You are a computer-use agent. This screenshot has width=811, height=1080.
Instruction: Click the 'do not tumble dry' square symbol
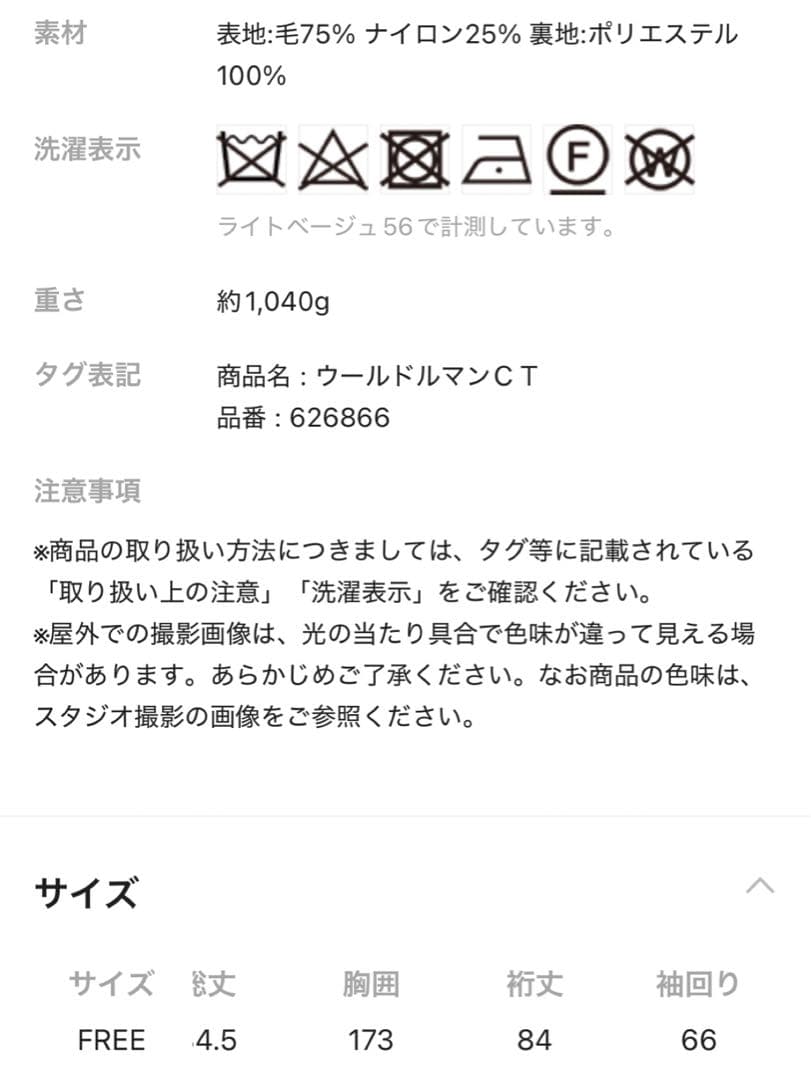click(413, 158)
